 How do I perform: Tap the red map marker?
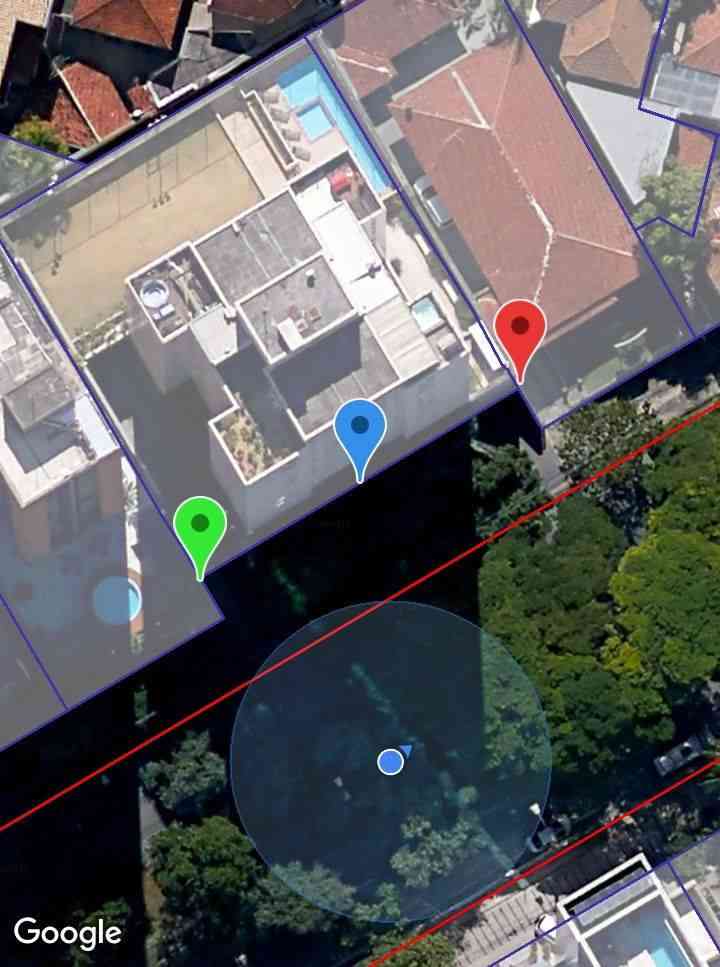[x=520, y=330]
